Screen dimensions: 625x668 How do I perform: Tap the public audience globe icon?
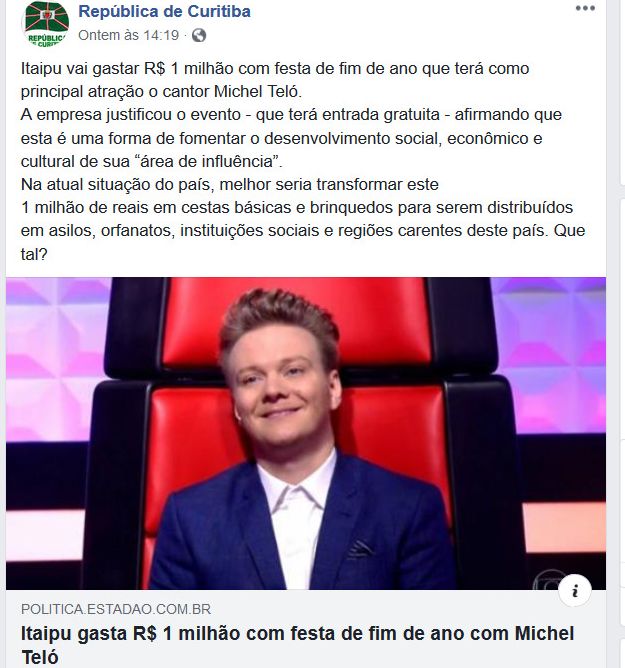click(x=199, y=35)
